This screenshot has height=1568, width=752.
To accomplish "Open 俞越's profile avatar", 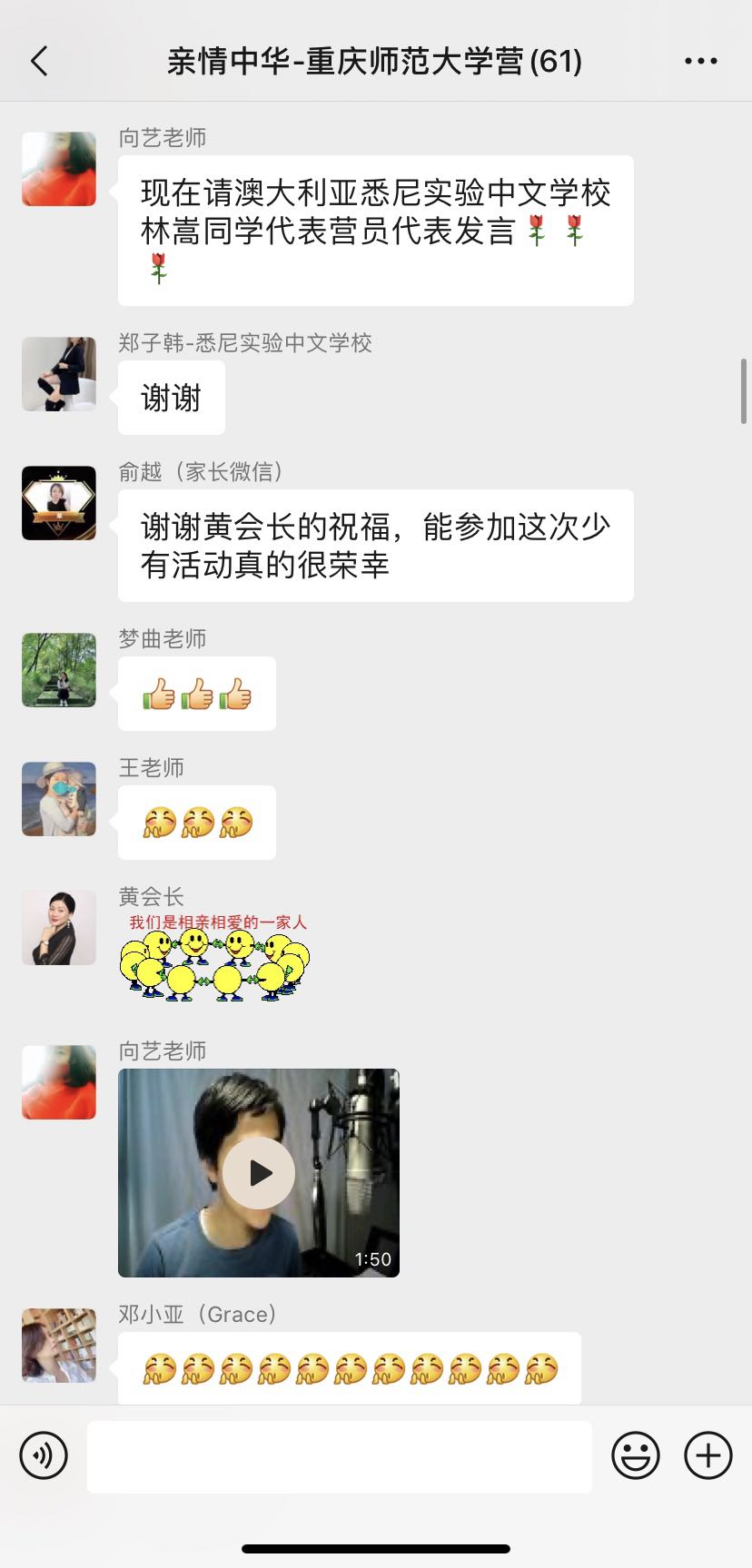I will point(59,503).
